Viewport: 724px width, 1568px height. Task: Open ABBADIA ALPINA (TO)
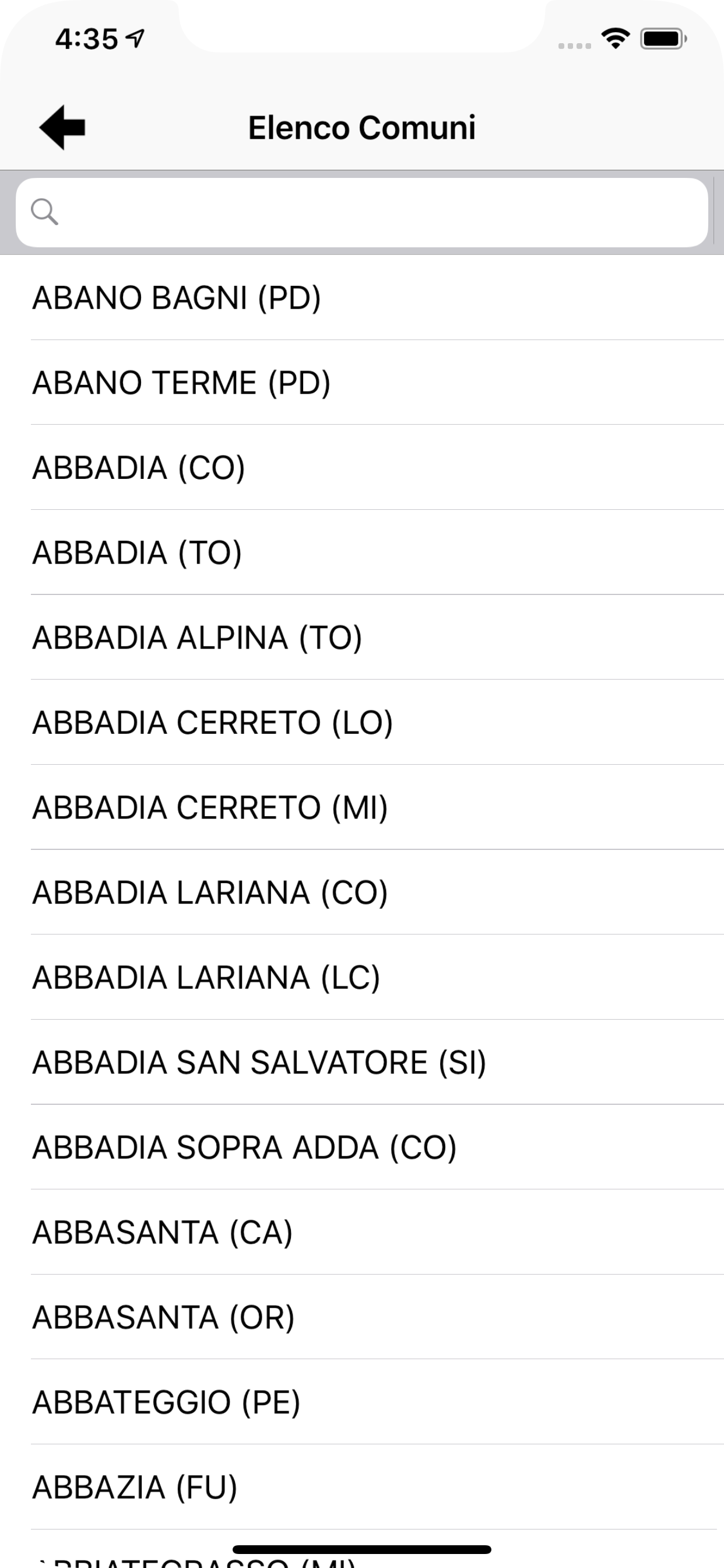(x=362, y=638)
